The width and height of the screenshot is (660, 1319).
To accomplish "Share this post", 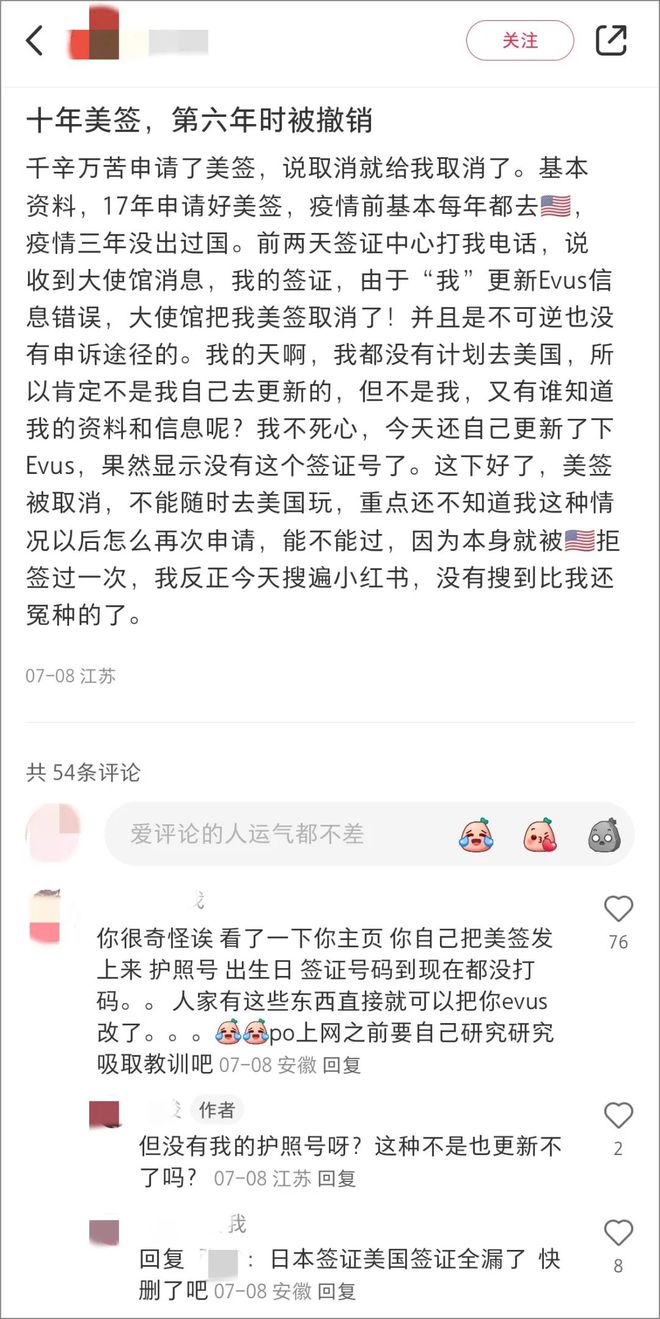I will [611, 40].
